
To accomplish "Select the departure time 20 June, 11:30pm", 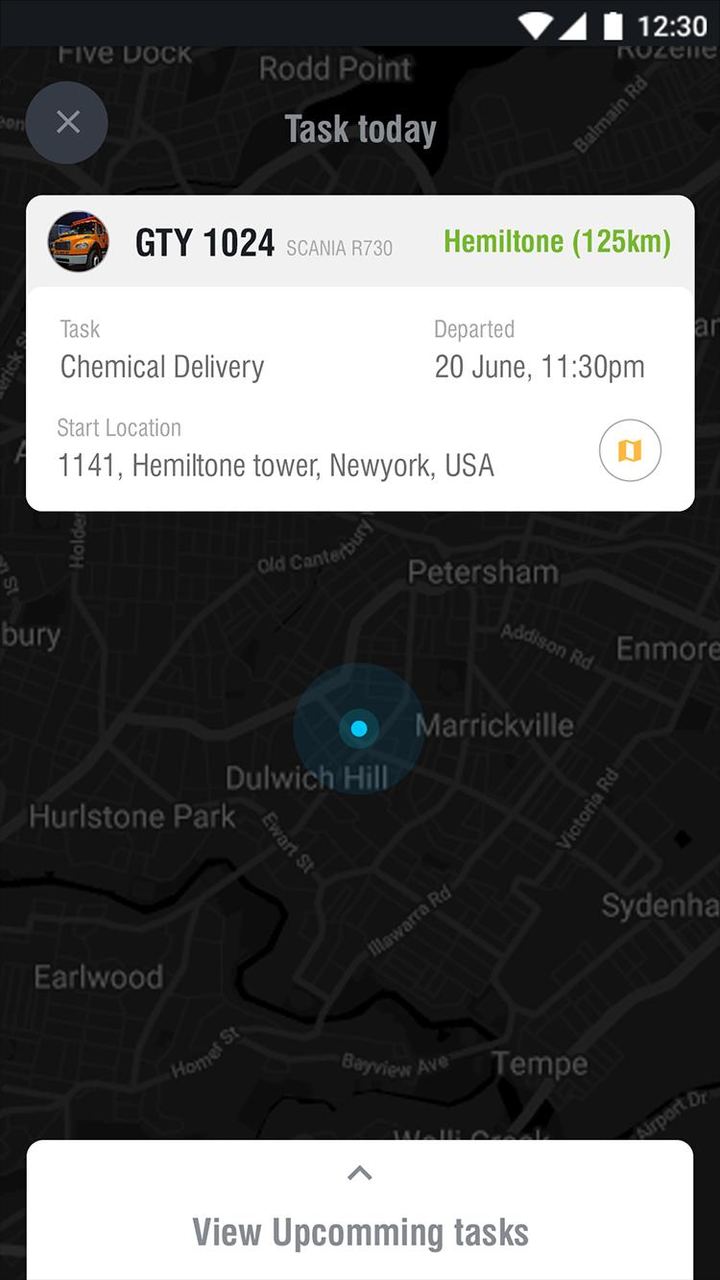I will (x=539, y=366).
